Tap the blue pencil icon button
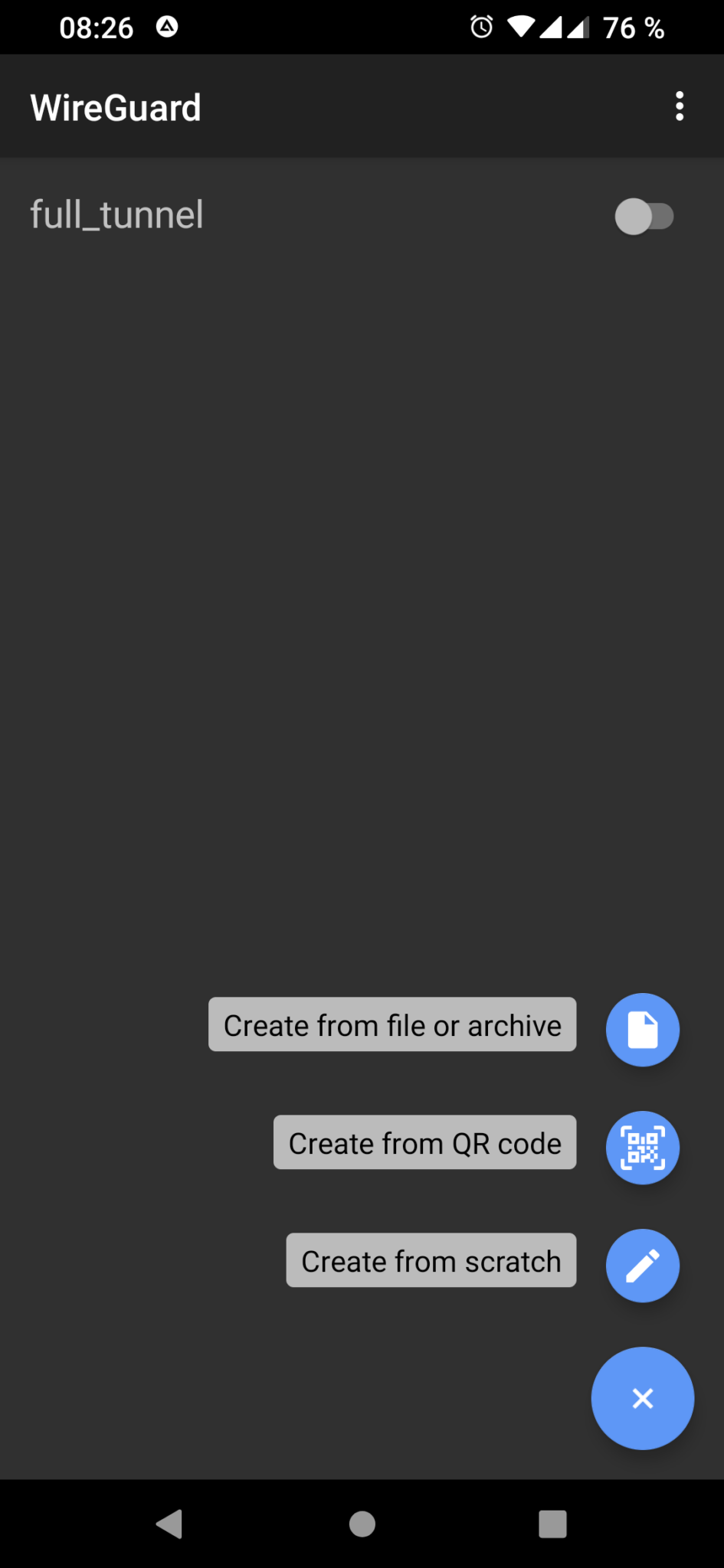The width and height of the screenshot is (724, 1568). (642, 1266)
